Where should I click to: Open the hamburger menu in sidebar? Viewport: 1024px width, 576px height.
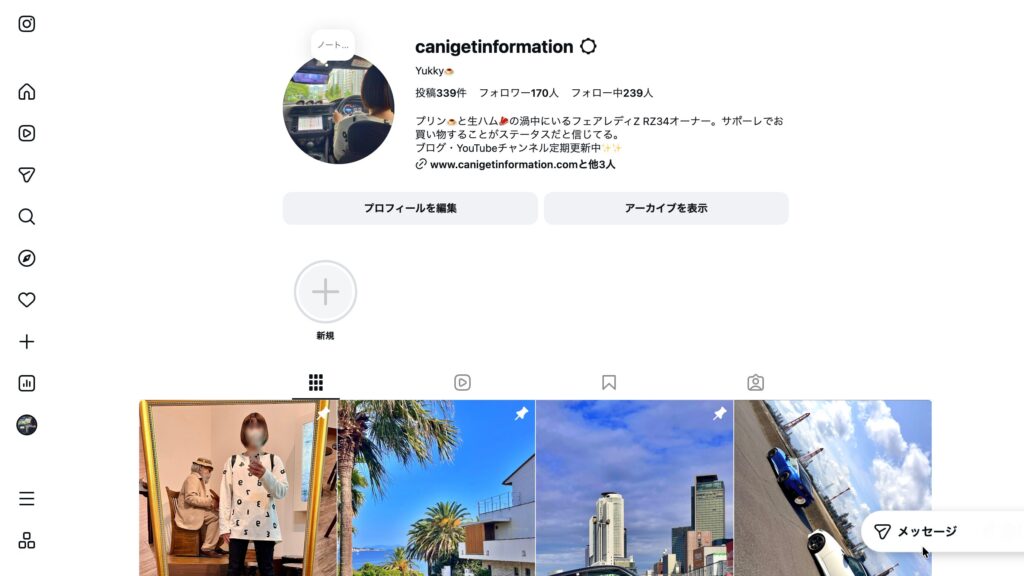pos(27,499)
